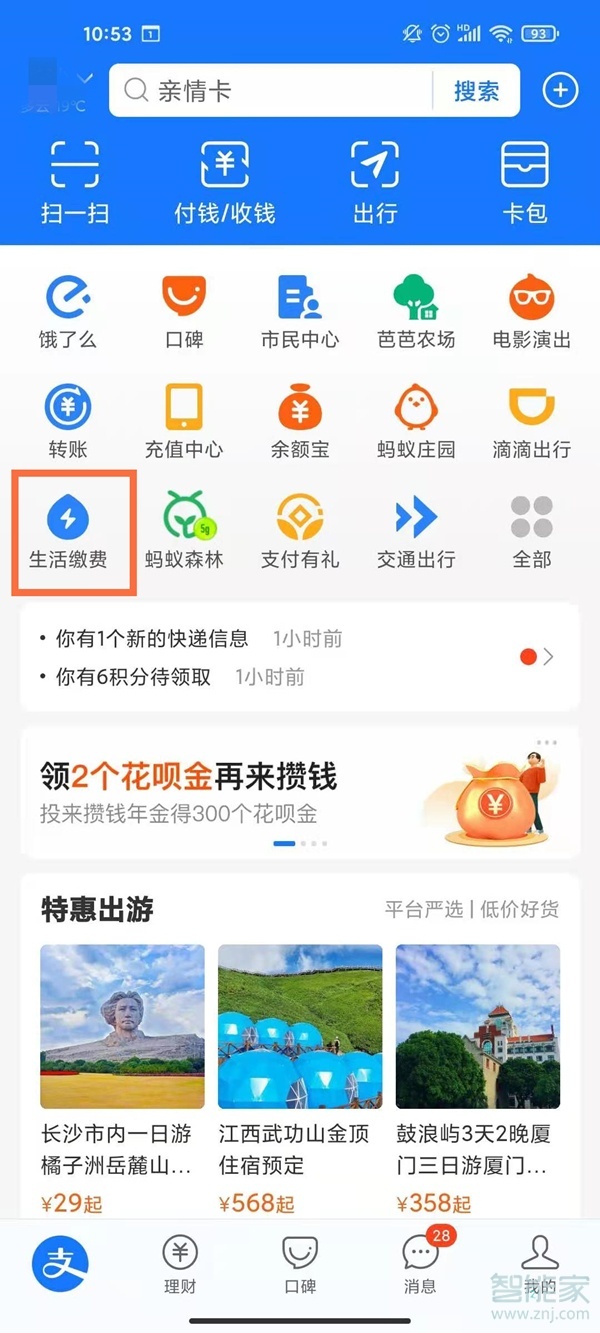Open 余额宝
Image resolution: width=600 pixels, height=1333 pixels.
pos(300,421)
